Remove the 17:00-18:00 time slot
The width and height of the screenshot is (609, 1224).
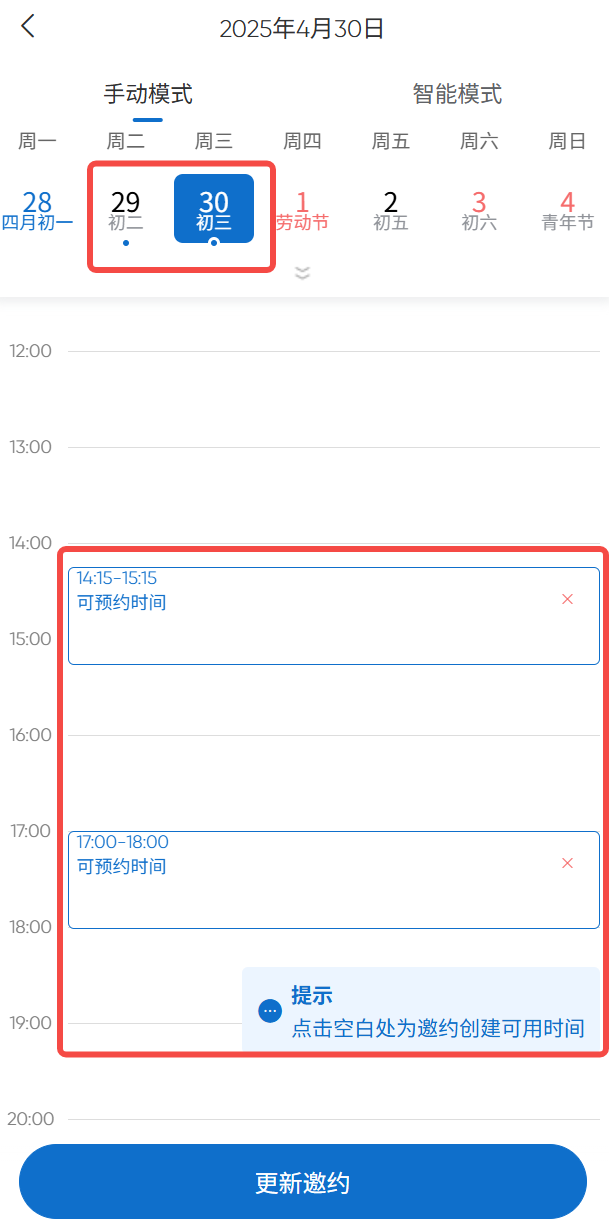567,863
